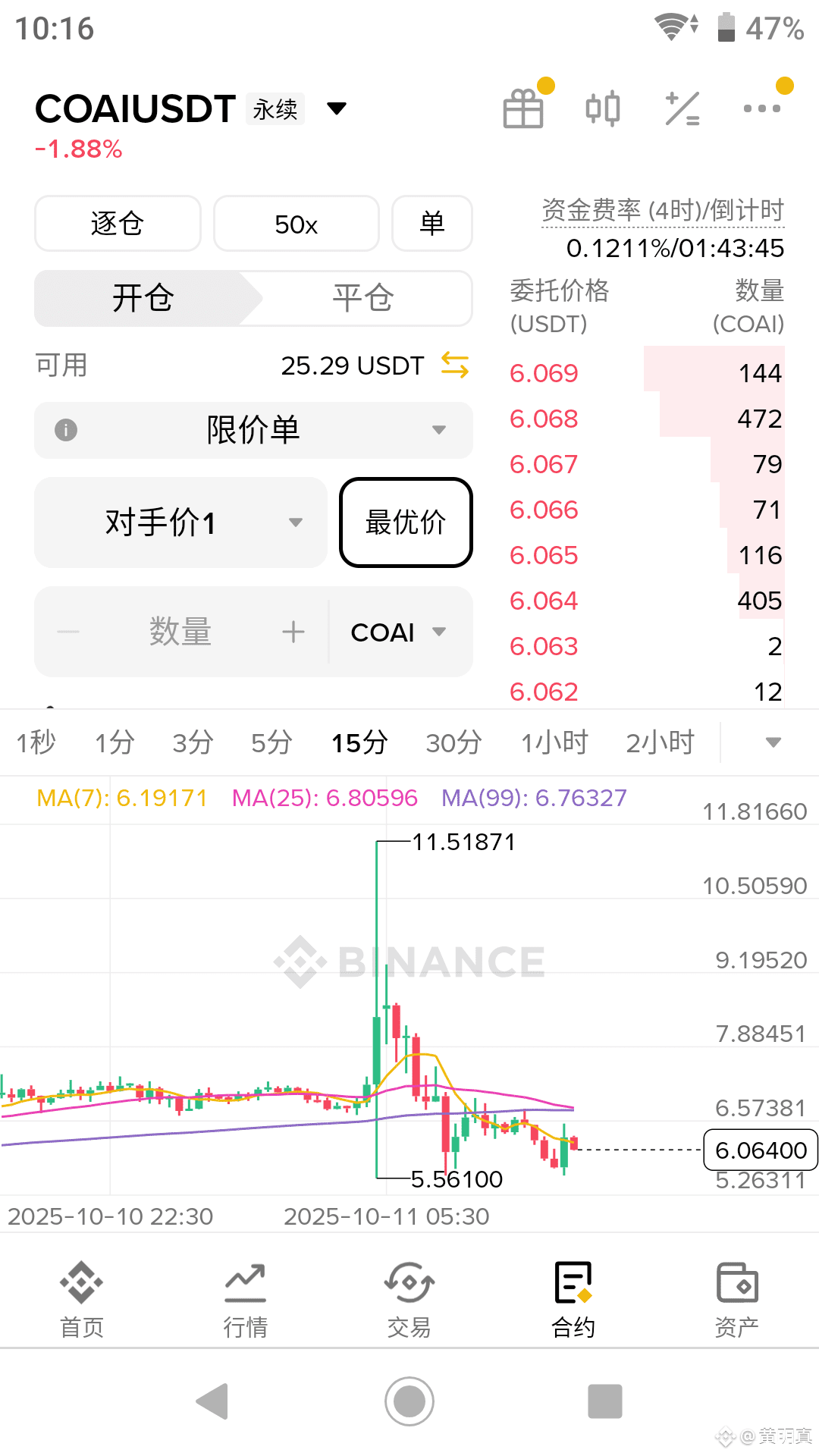Open the gift rewards icon

tap(523, 109)
